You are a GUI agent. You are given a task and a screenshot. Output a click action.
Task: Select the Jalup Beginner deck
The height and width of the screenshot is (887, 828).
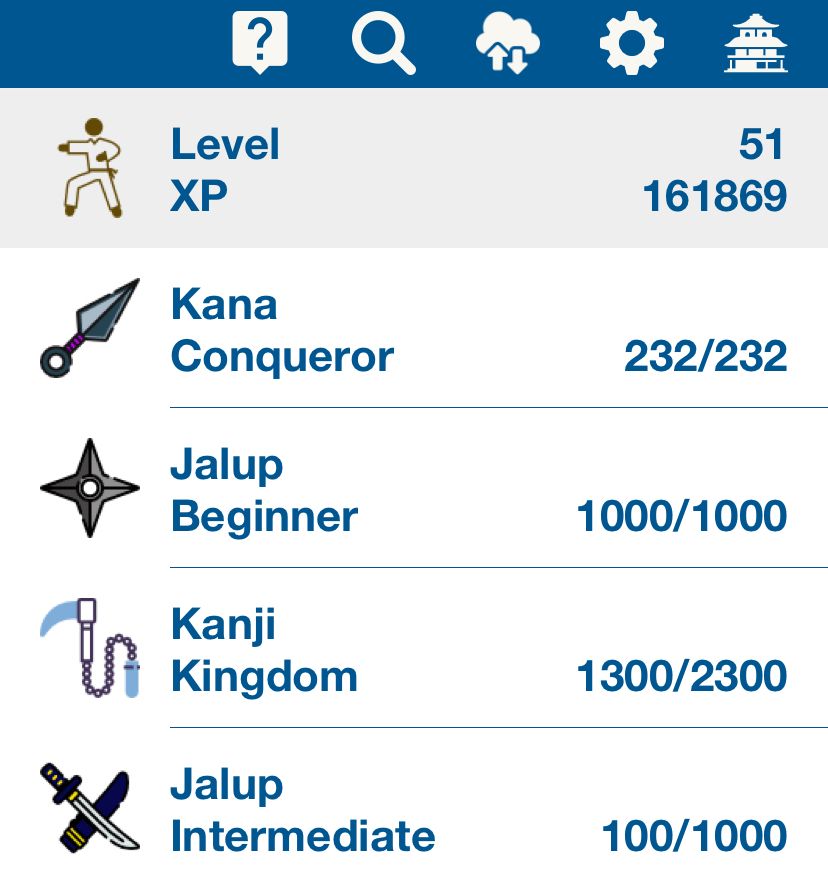pos(414,490)
